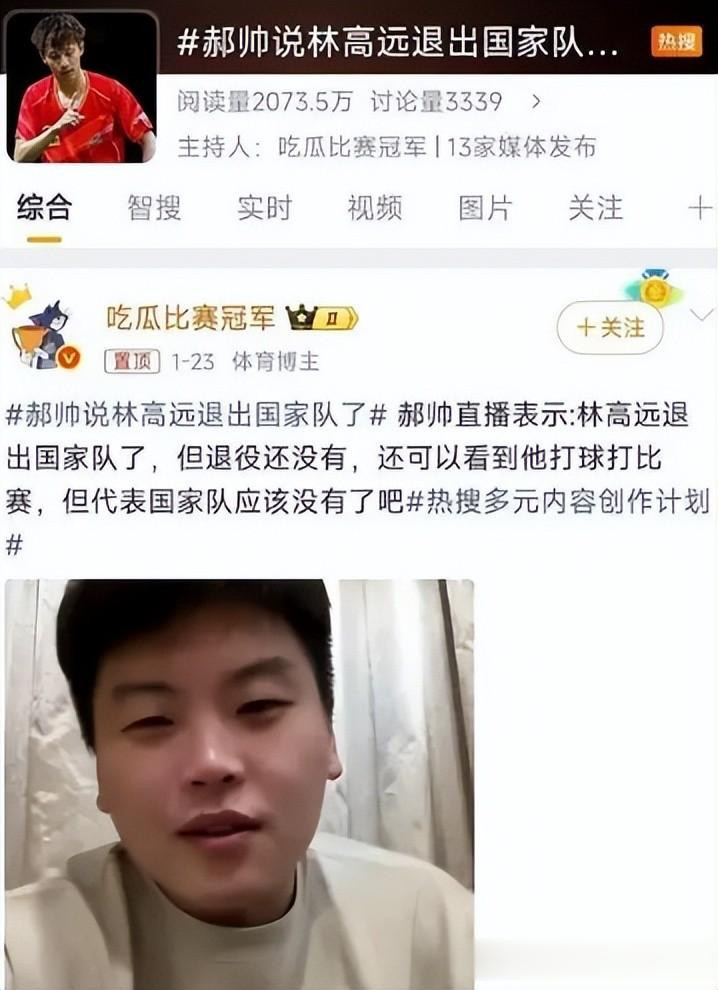Open the 视频 tab
Image resolution: width=718 pixels, height=990 pixels.
[x=374, y=208]
